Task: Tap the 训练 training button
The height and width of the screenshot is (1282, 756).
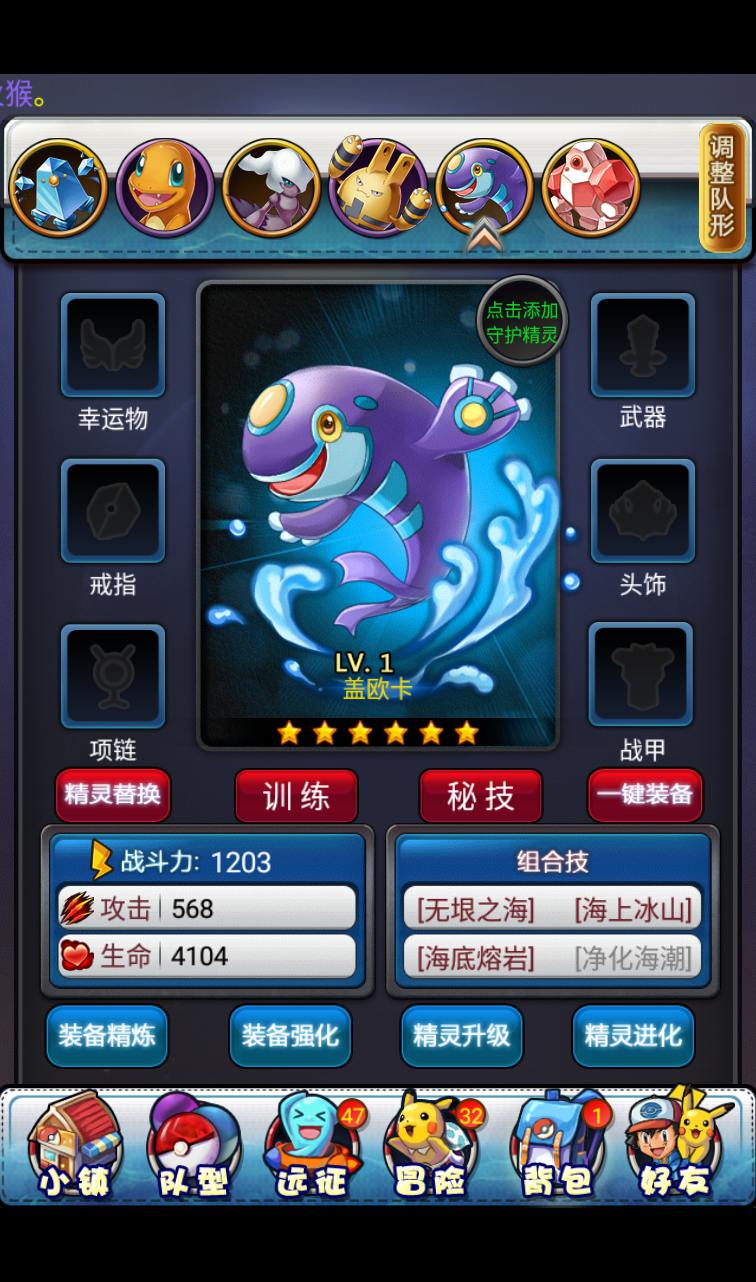Action: (x=296, y=796)
